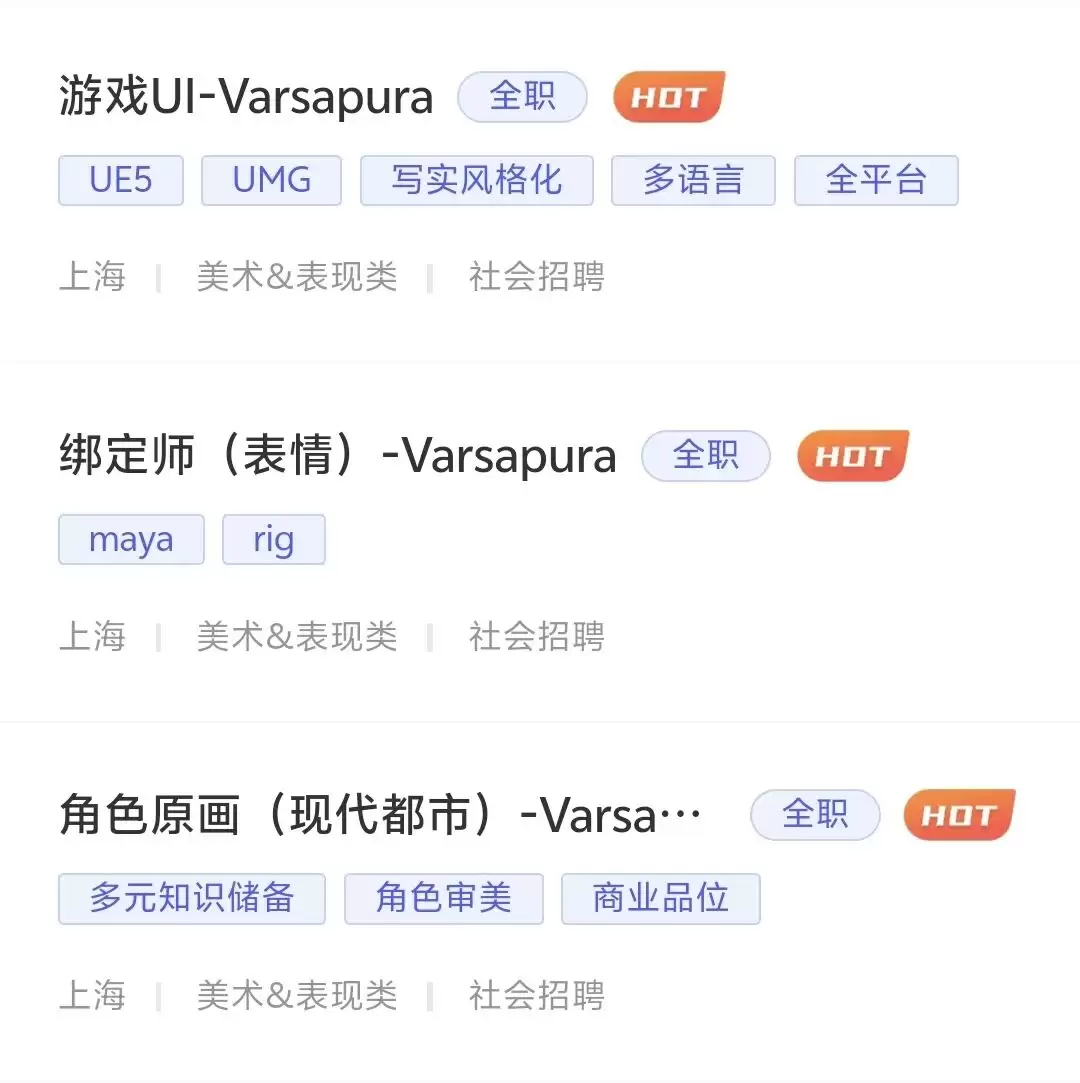Open the 绑定师（表情）-Varsapura job listing
This screenshot has height=1083, width=1080.
(338, 457)
